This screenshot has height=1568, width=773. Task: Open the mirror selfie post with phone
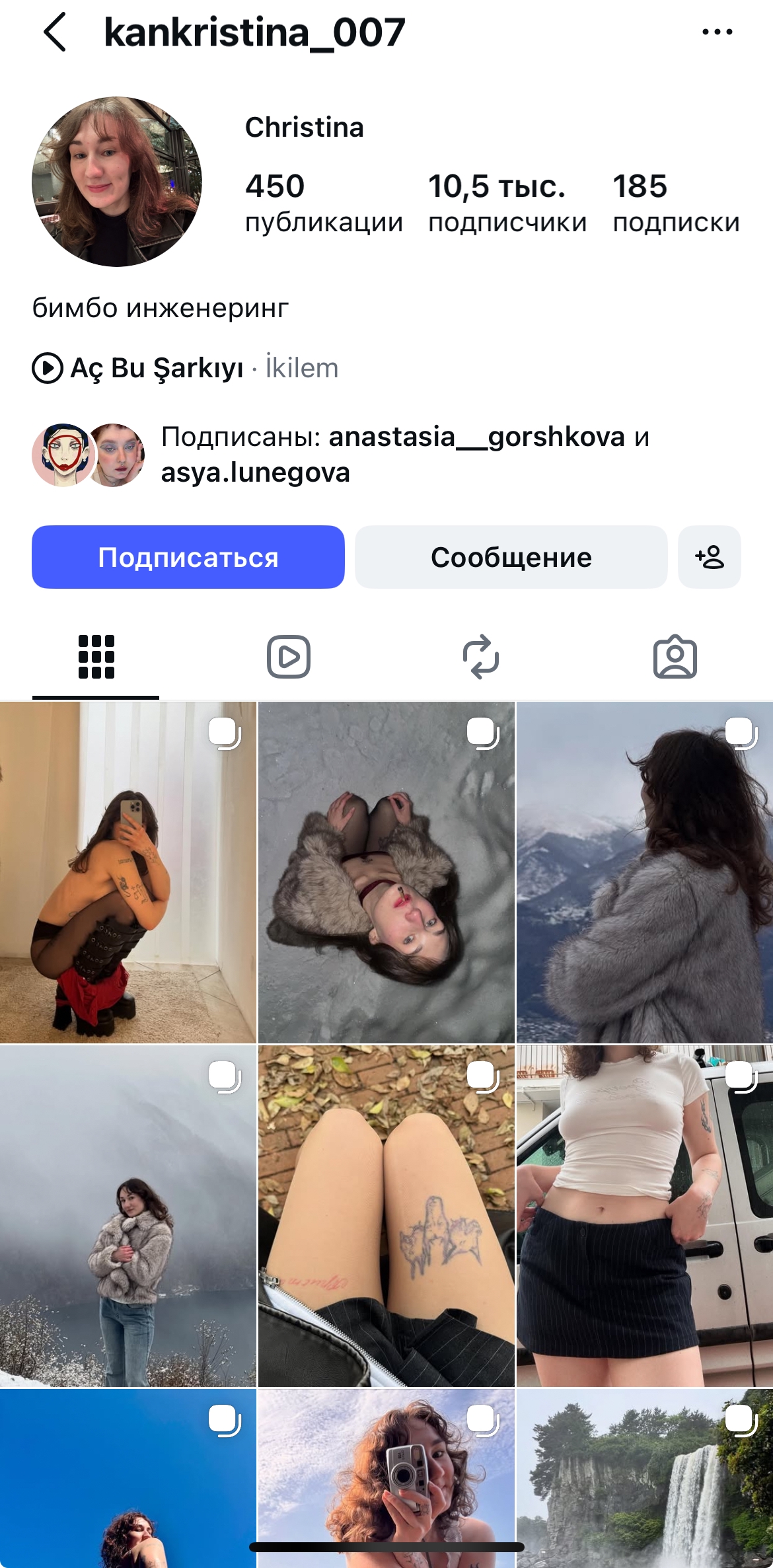[x=128, y=872]
